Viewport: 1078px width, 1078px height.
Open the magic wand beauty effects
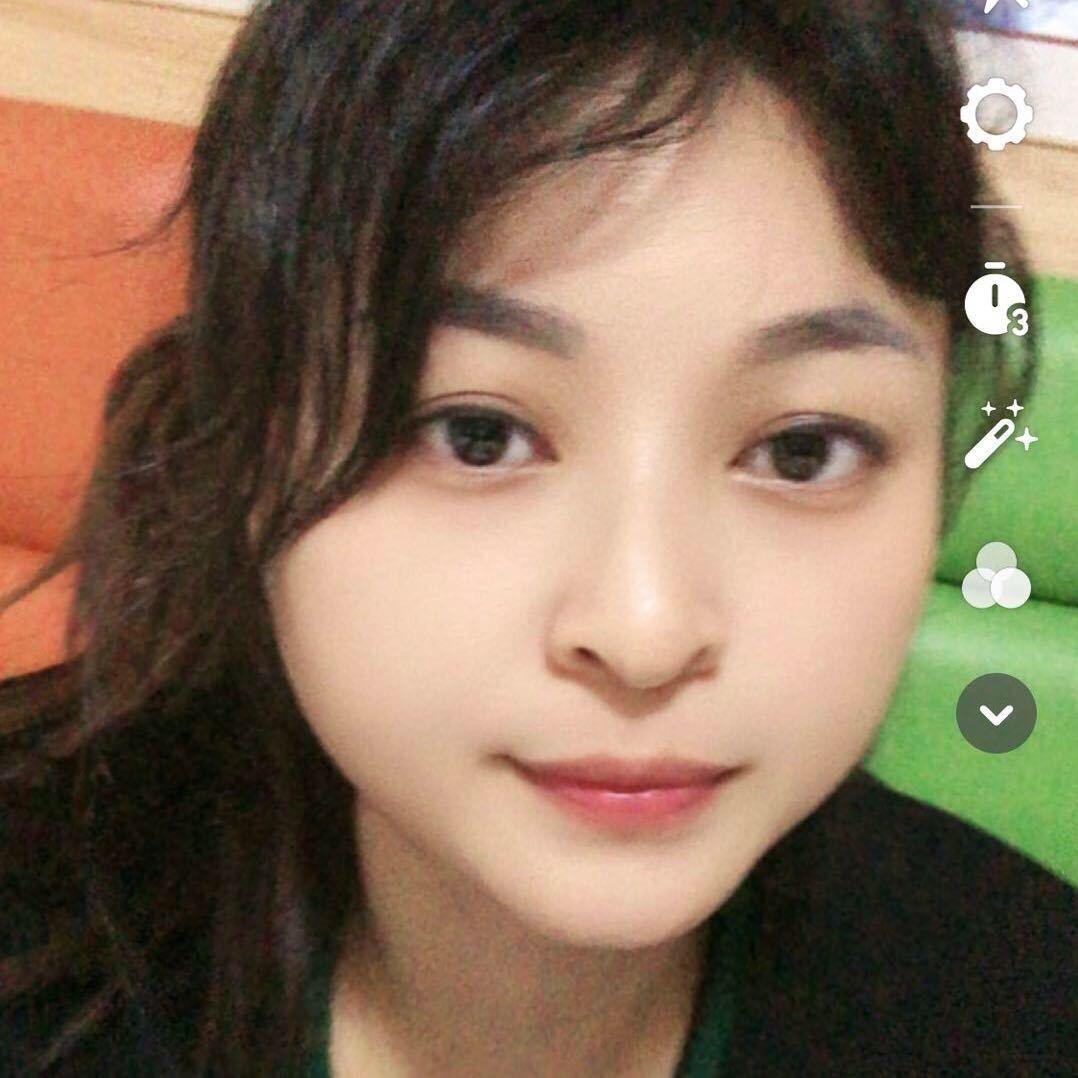[x=998, y=436]
